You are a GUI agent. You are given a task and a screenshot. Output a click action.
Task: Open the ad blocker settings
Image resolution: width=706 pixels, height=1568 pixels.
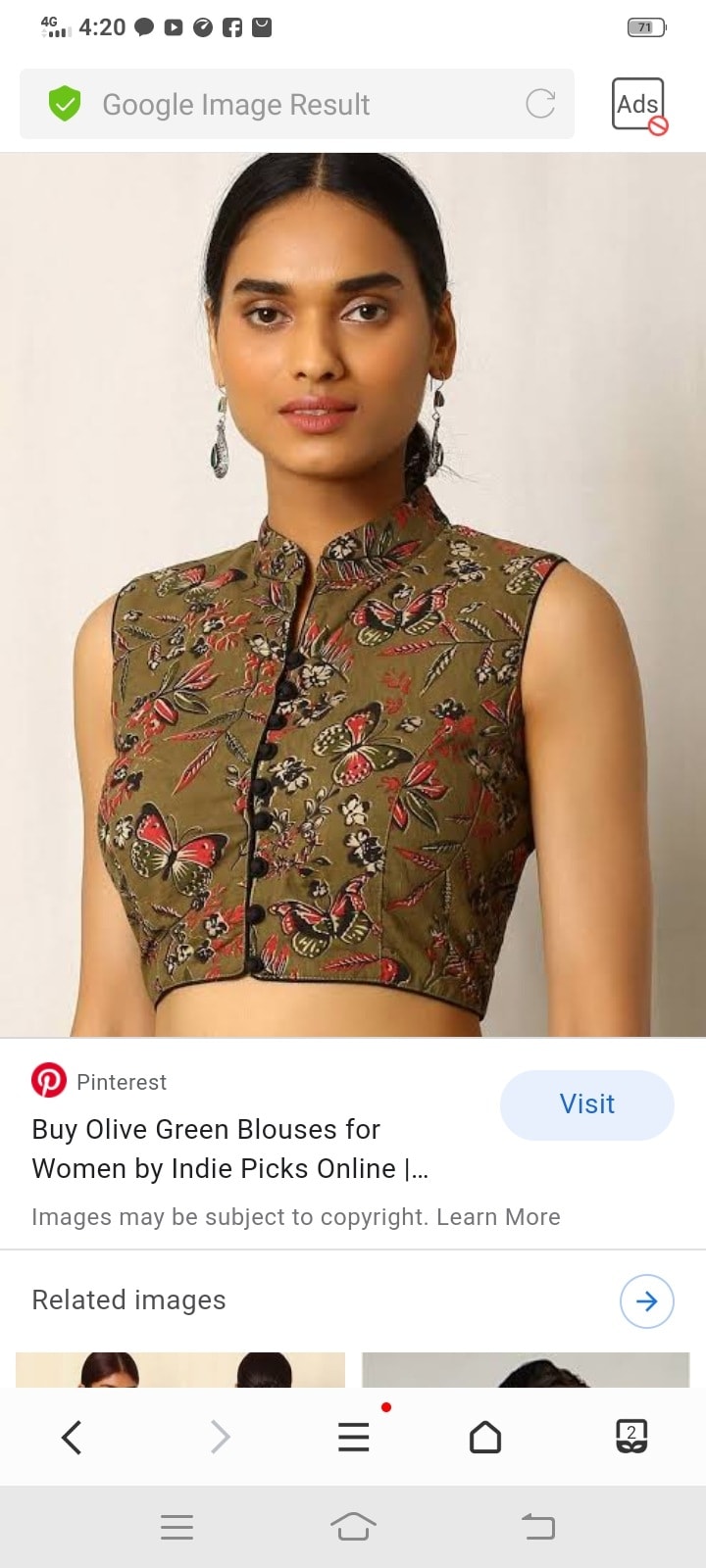pyautogui.click(x=639, y=105)
